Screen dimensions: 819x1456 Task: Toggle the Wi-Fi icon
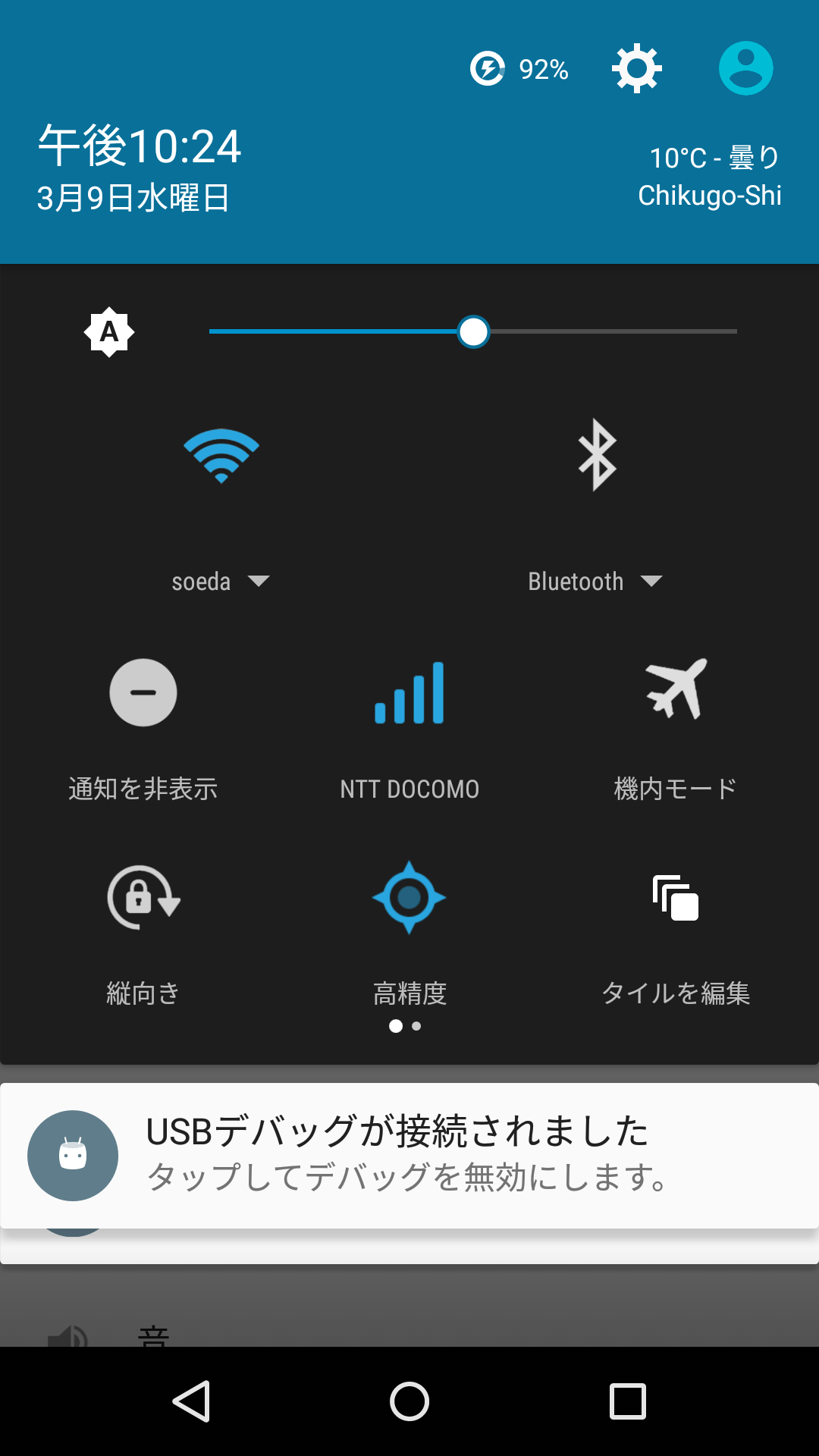click(x=221, y=456)
